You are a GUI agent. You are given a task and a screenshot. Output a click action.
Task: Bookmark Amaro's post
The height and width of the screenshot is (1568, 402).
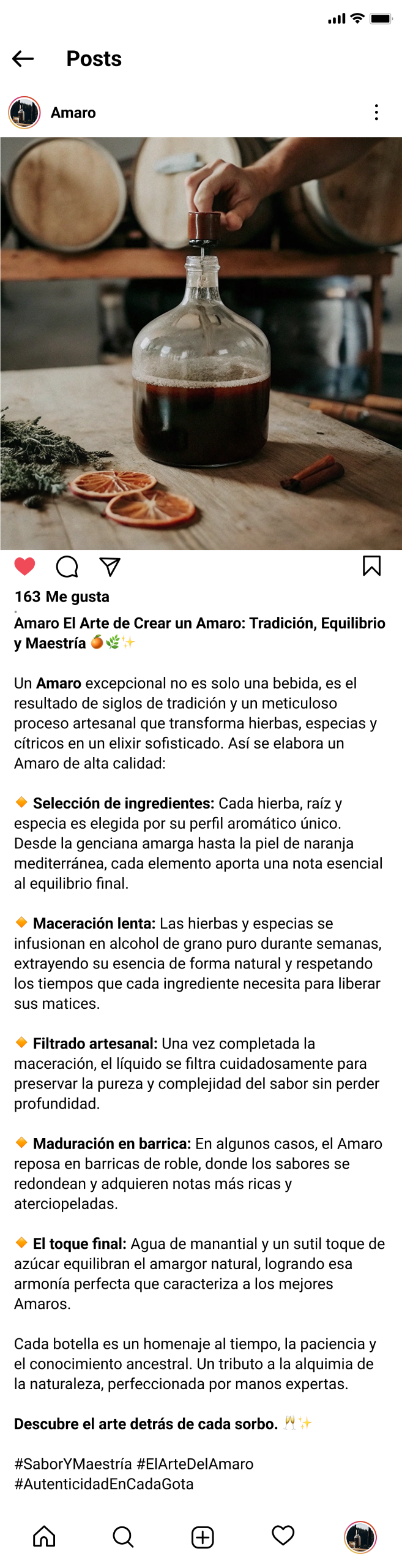point(371,566)
